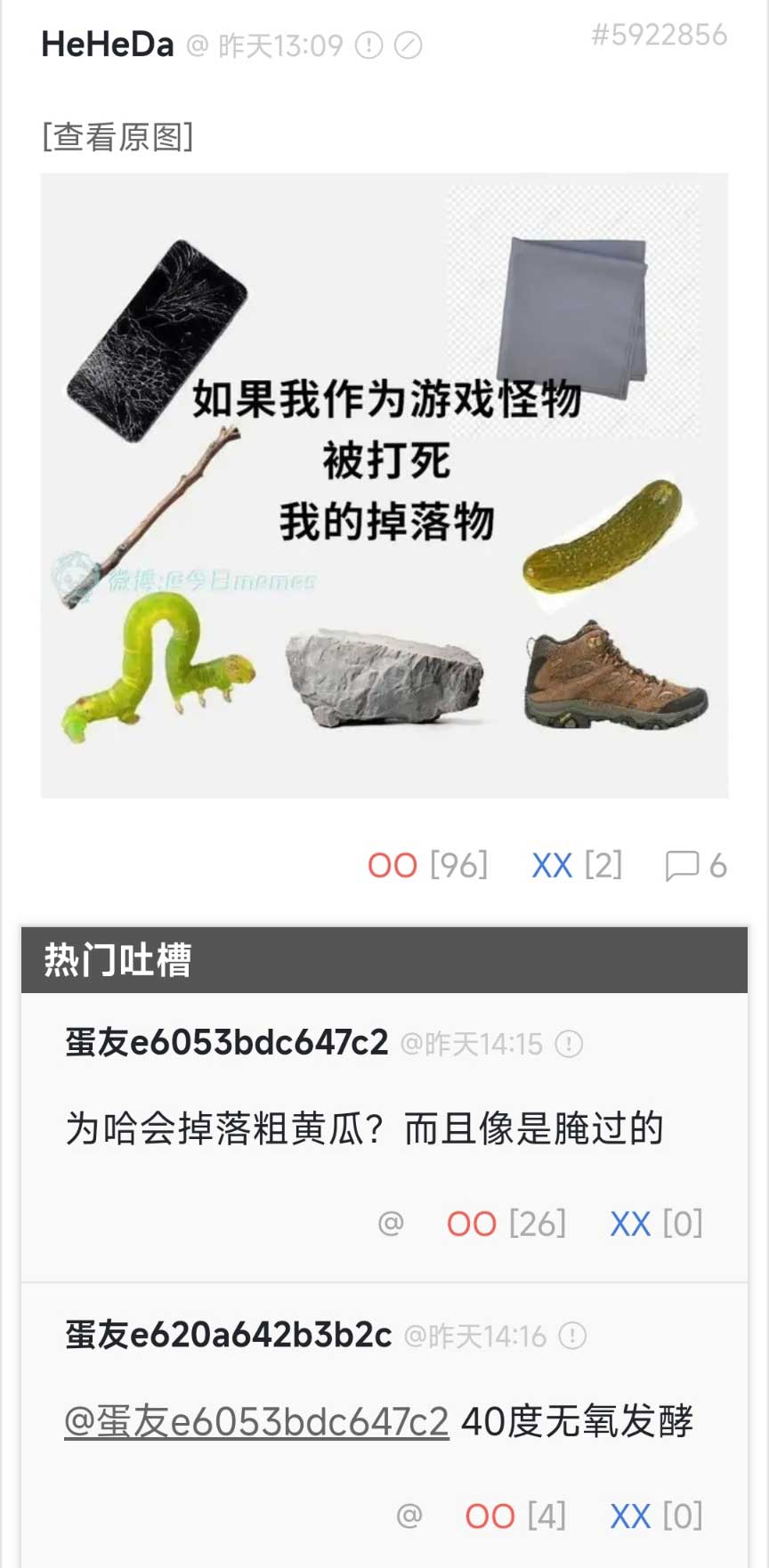The image size is (769, 1568).
Task: Open post number #5922856
Action: pyautogui.click(x=659, y=36)
